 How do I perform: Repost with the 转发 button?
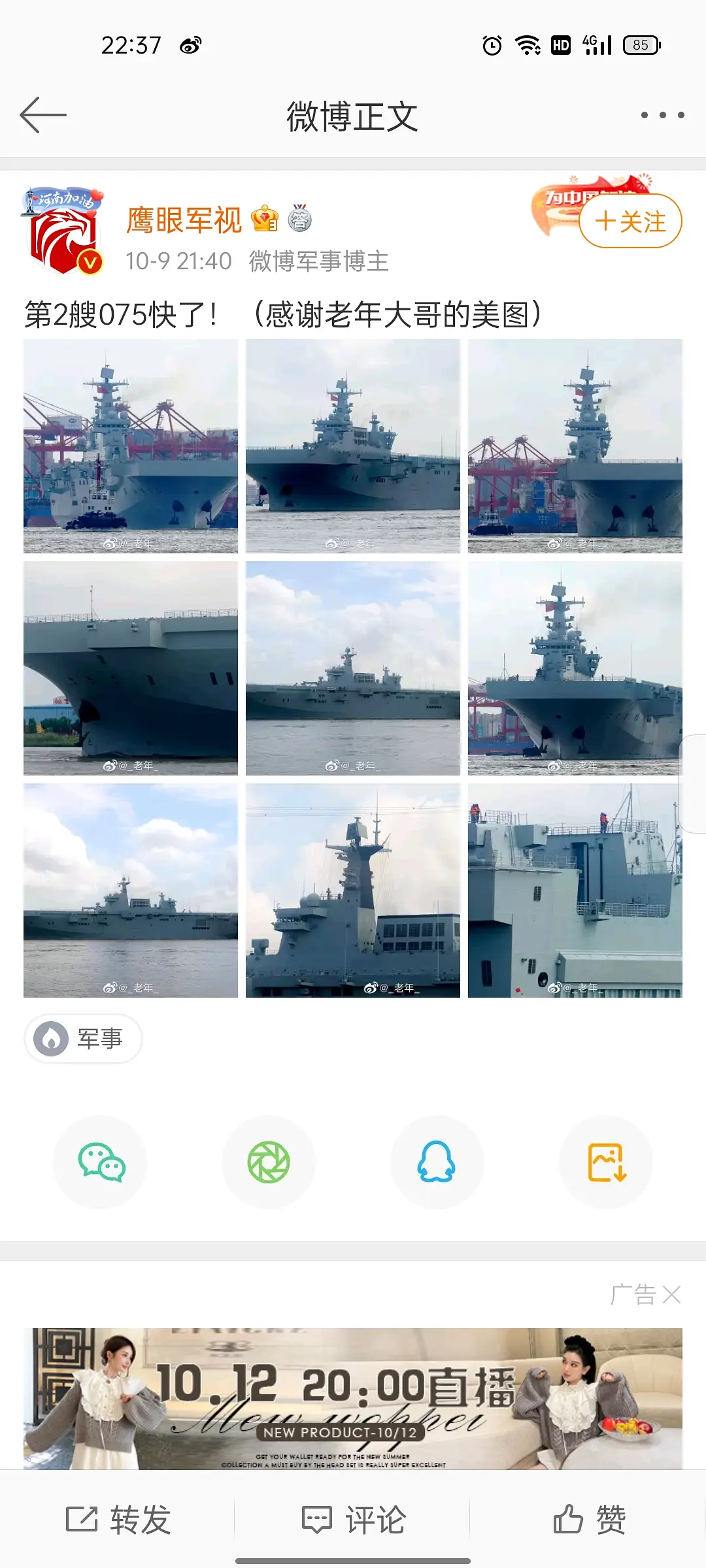tap(118, 1520)
